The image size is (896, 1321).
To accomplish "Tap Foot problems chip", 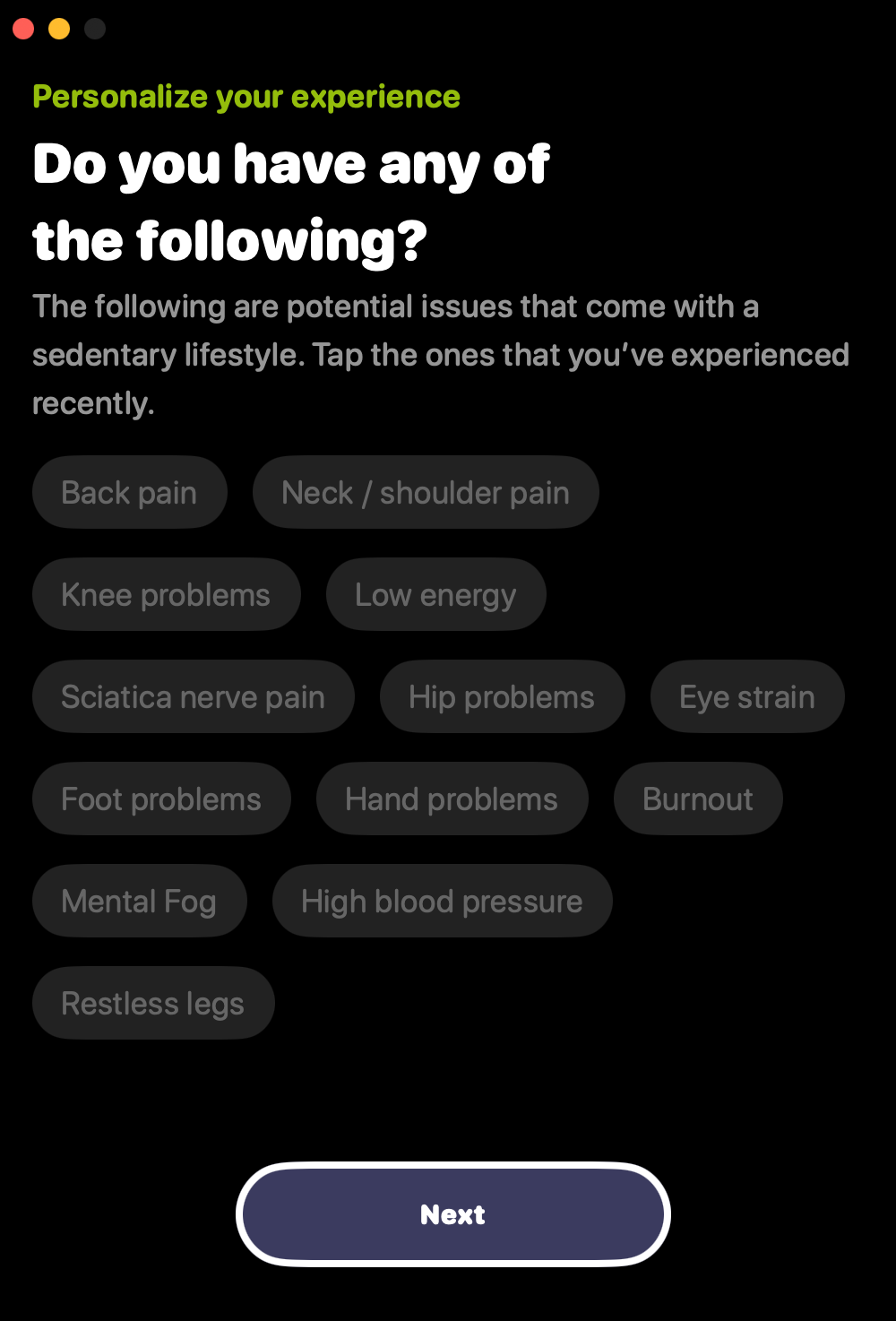I will pos(161,799).
